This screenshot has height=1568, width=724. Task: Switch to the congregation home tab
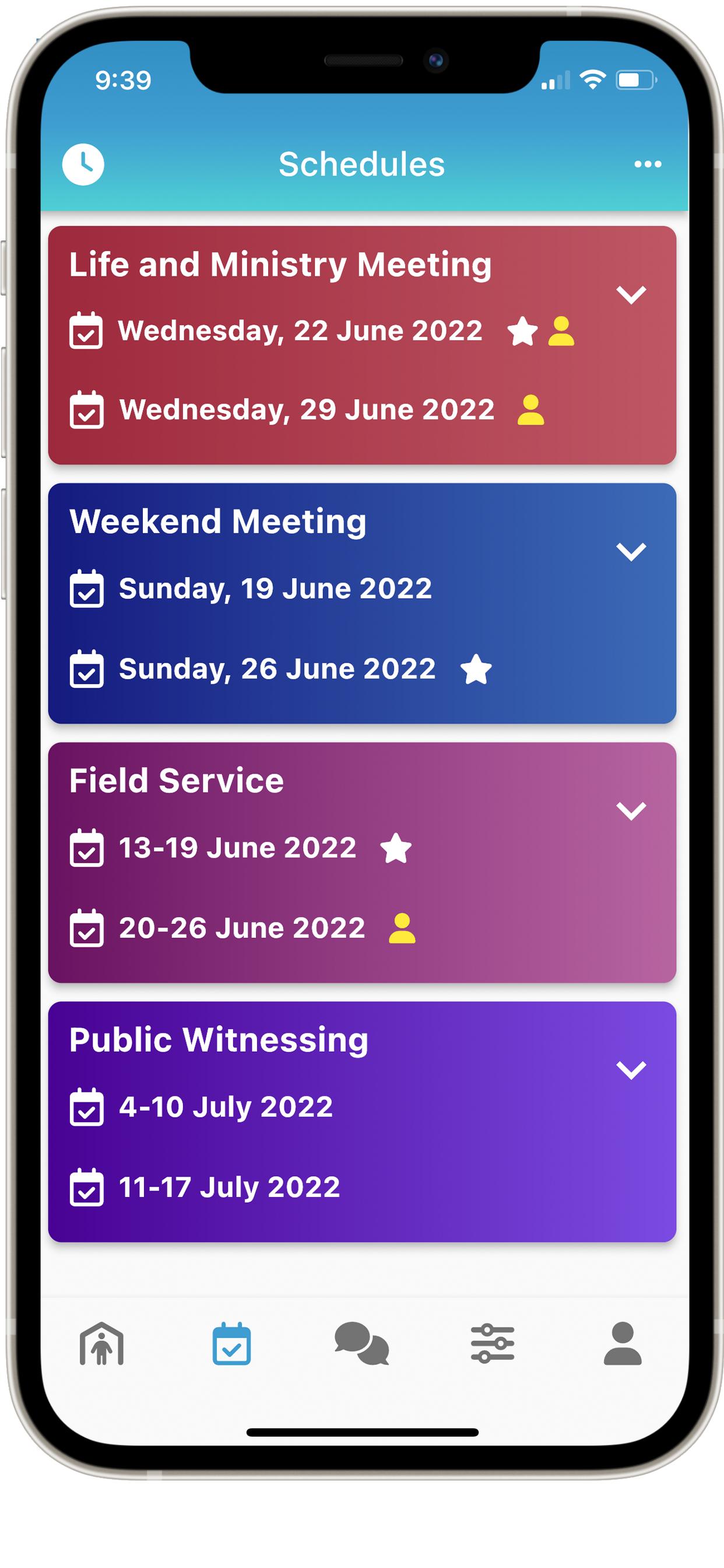point(101,1343)
